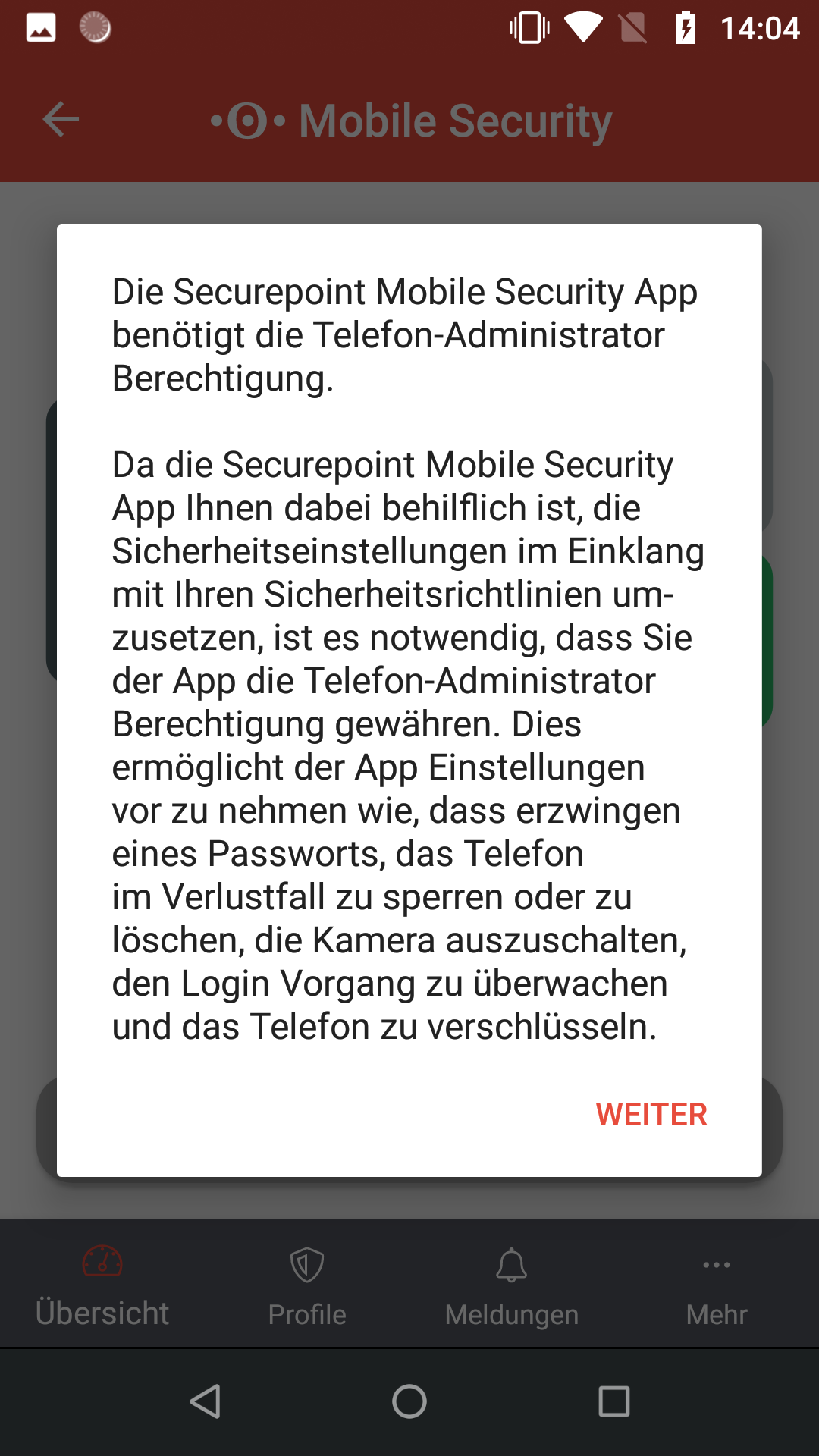819x1456 pixels.
Task: Select the Profile shield icon
Action: click(x=306, y=1261)
